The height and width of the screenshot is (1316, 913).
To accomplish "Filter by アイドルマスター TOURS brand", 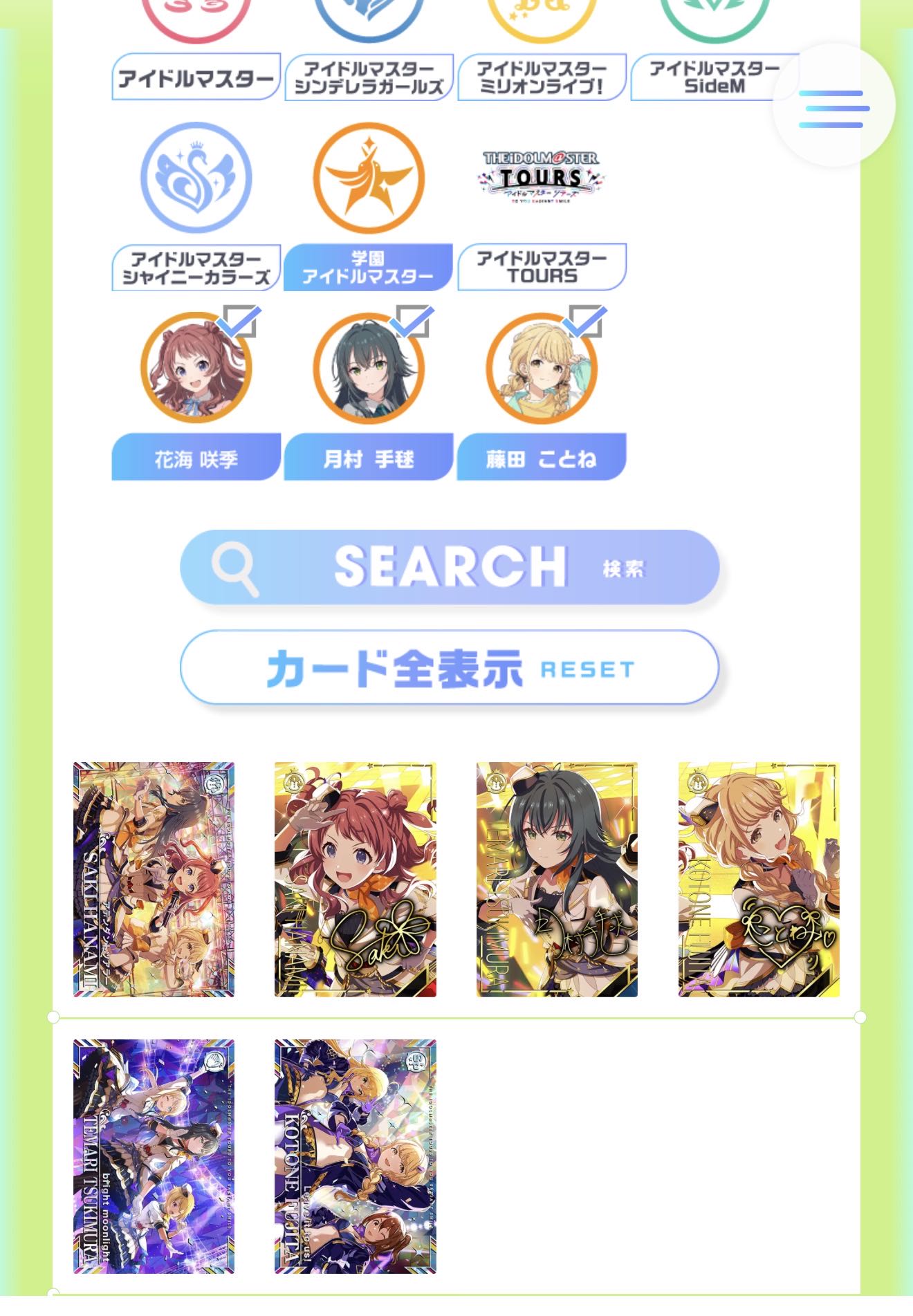I will pyautogui.click(x=542, y=267).
